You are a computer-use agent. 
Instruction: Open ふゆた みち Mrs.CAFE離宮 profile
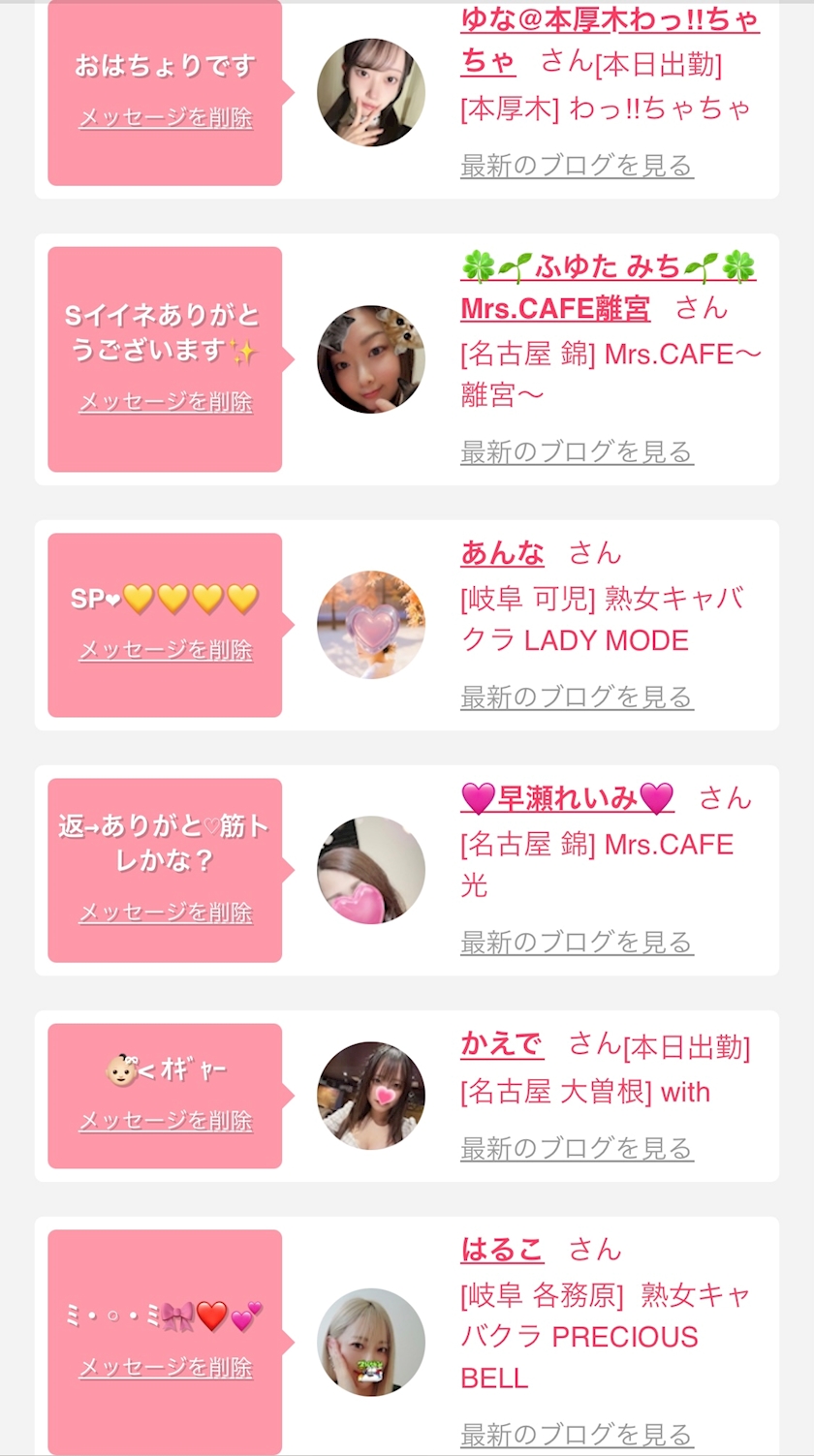(x=555, y=309)
